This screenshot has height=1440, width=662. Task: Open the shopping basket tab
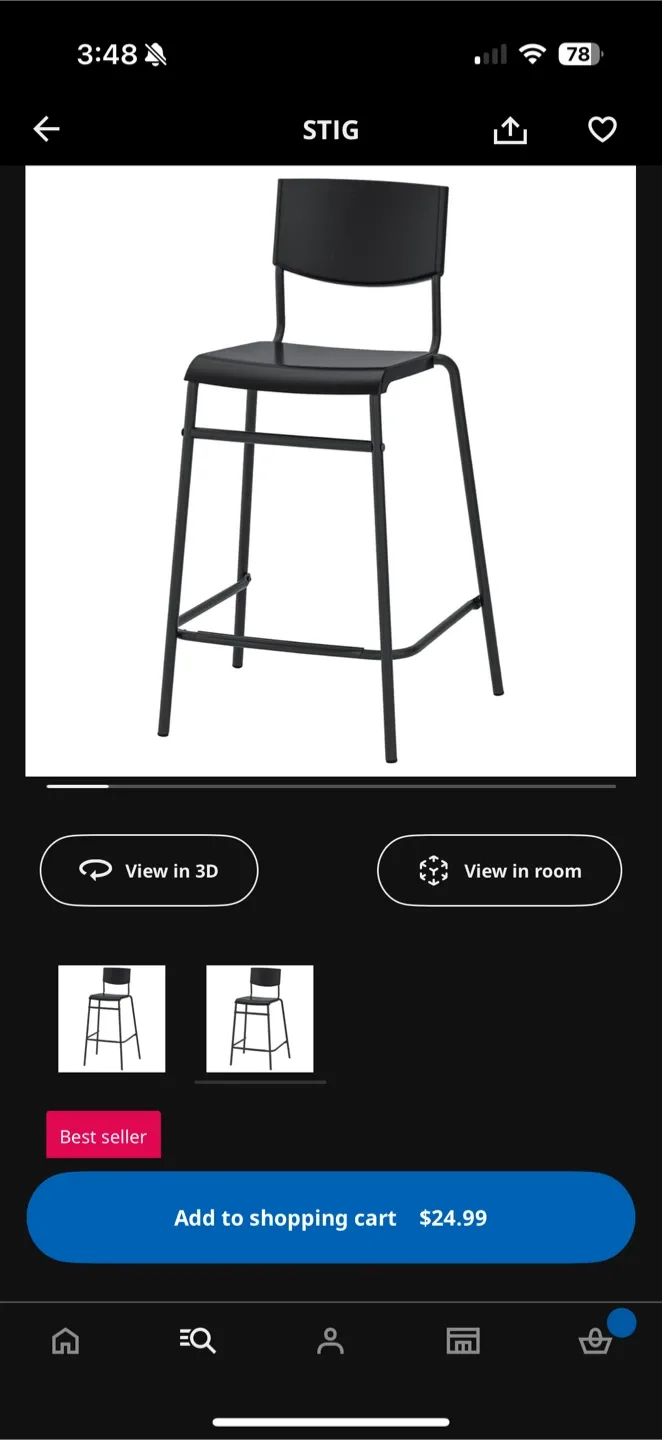[596, 1341]
